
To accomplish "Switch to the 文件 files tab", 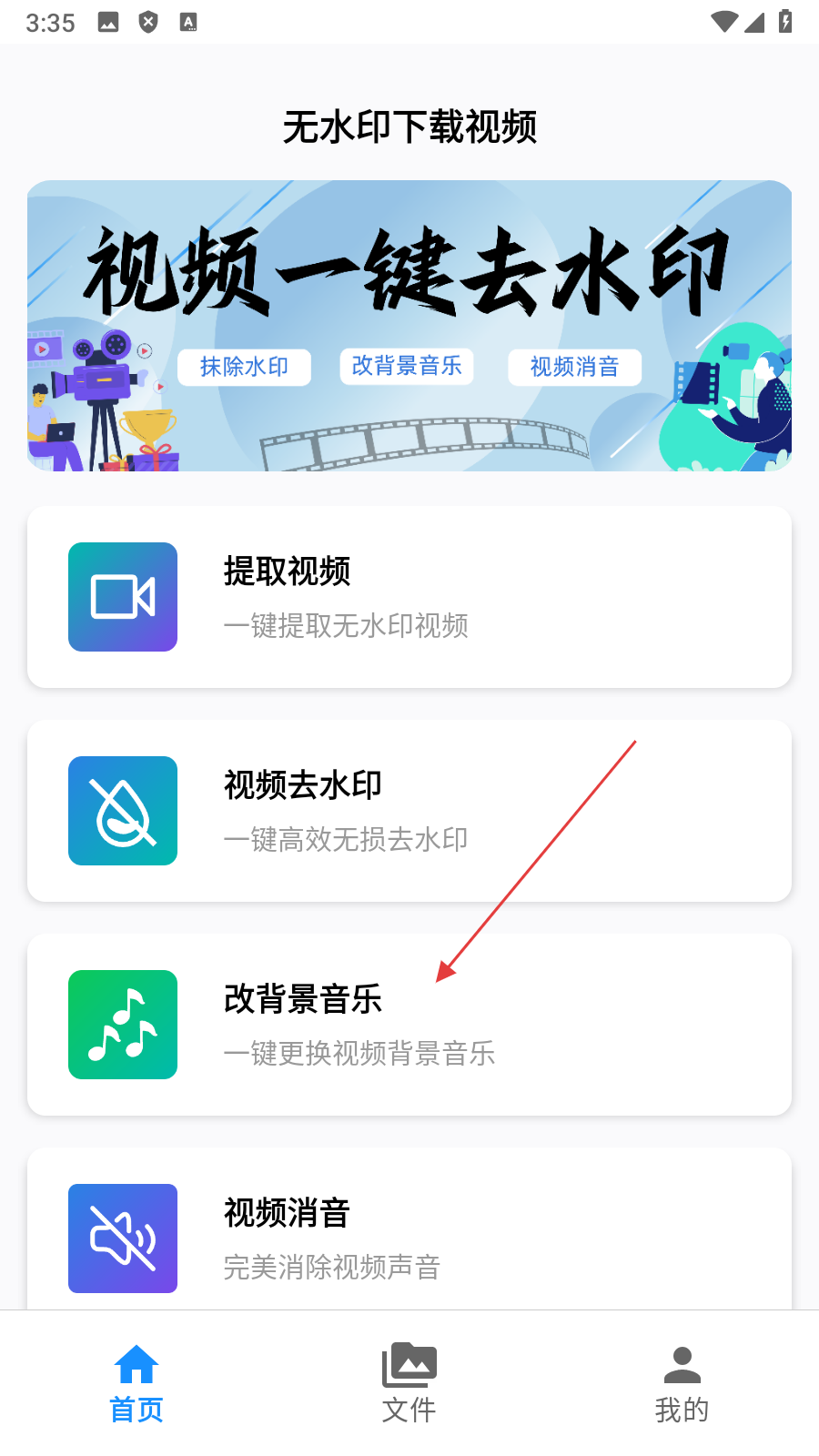I will (409, 1383).
